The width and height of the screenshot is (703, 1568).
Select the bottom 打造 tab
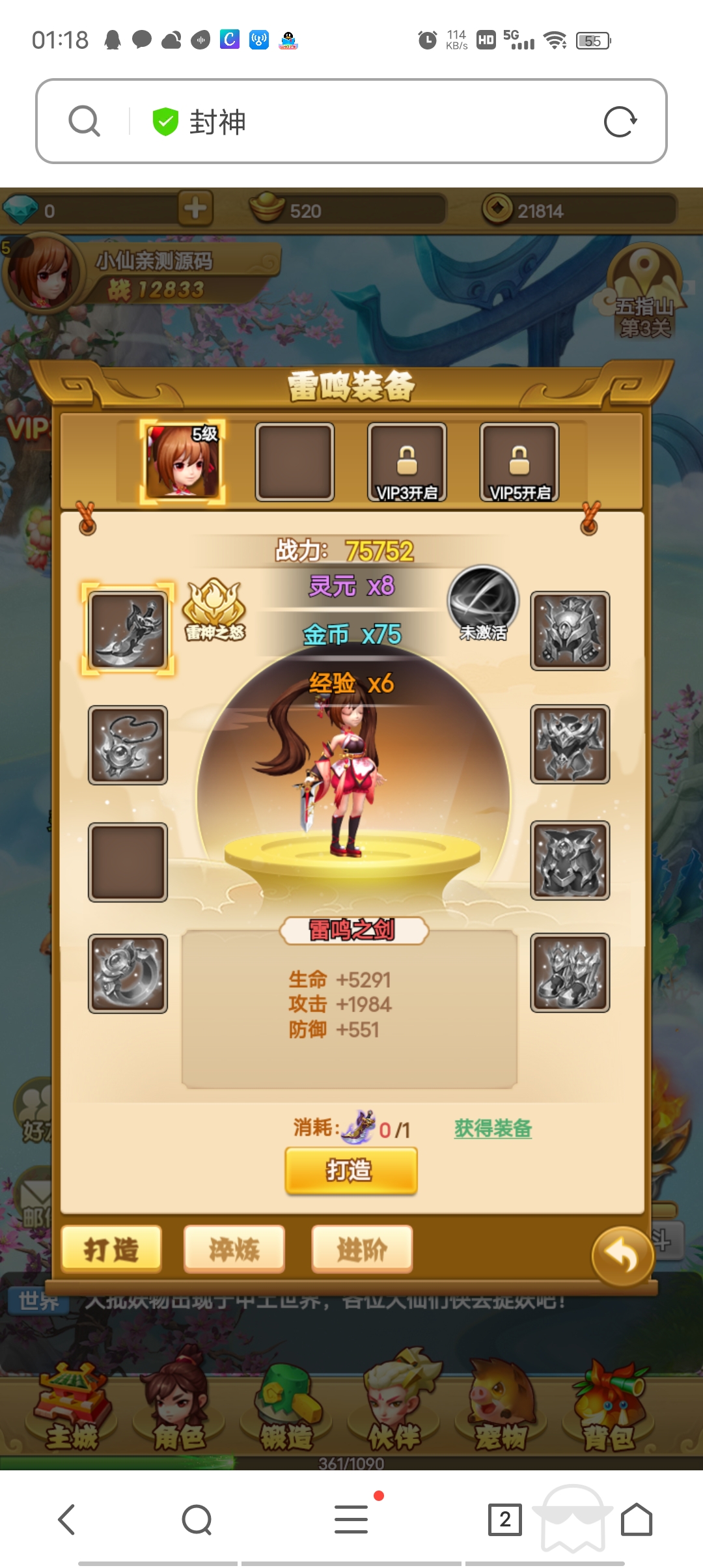(x=111, y=1249)
